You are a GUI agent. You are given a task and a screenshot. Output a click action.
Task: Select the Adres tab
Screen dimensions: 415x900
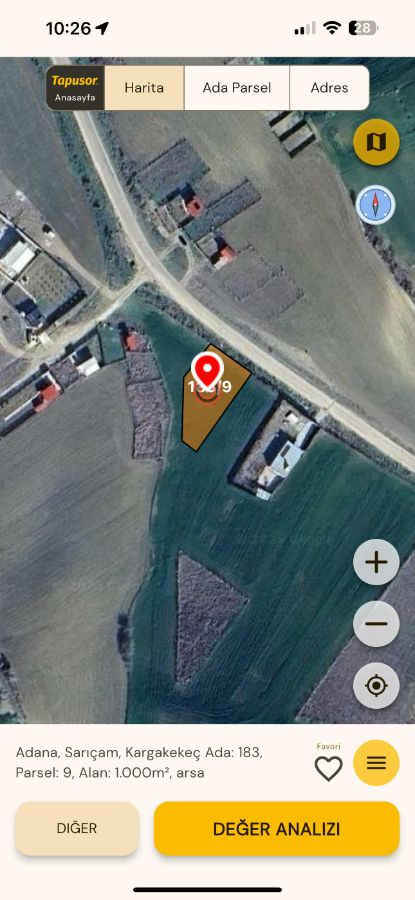[329, 88]
